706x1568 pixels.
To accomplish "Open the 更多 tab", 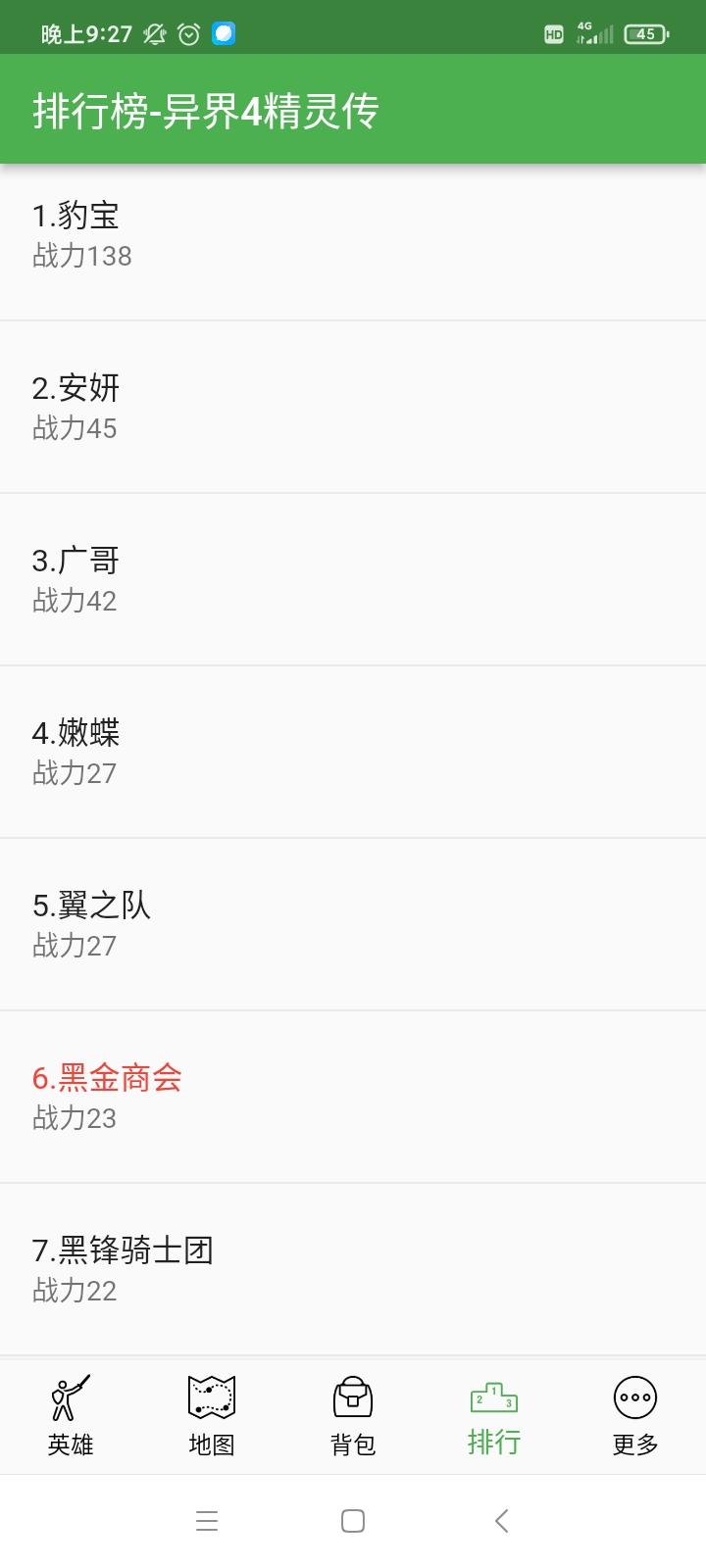I will [x=635, y=1416].
